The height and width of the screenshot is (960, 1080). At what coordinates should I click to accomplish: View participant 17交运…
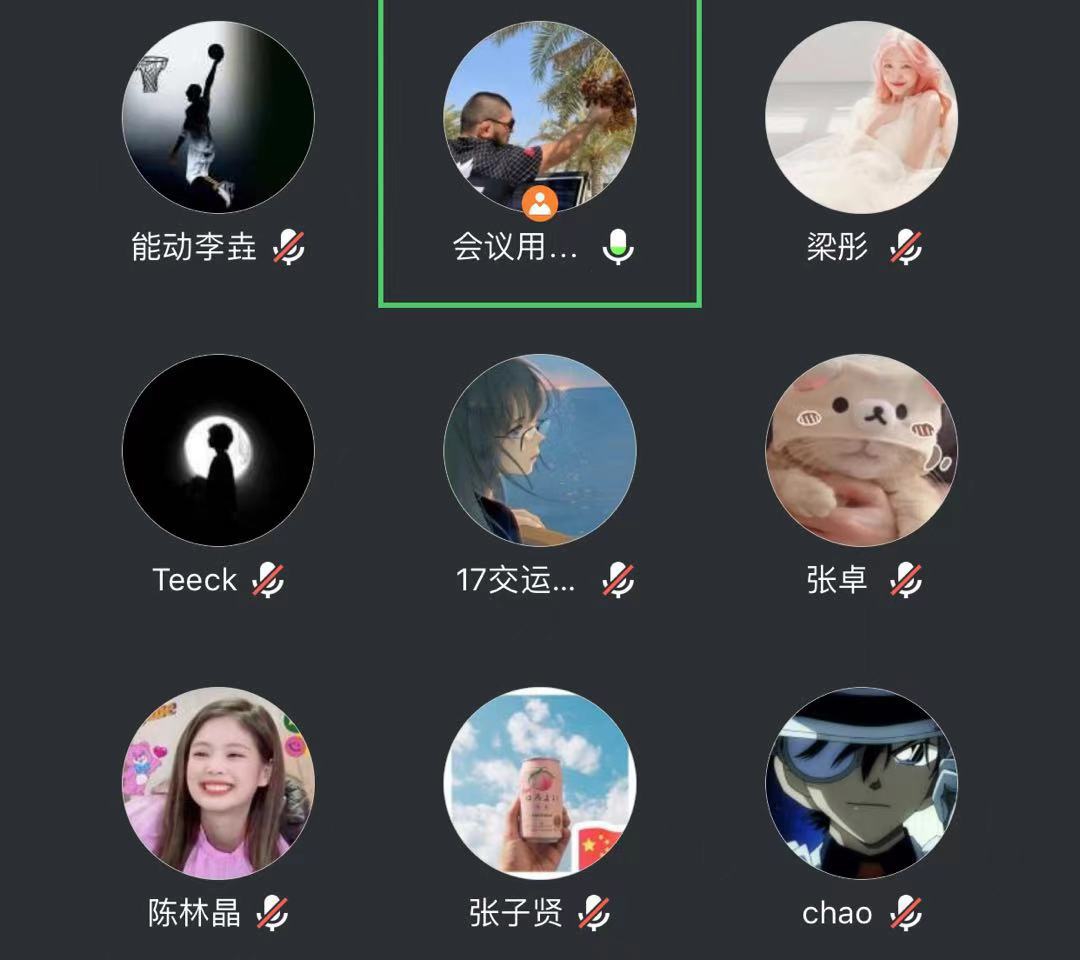click(540, 450)
